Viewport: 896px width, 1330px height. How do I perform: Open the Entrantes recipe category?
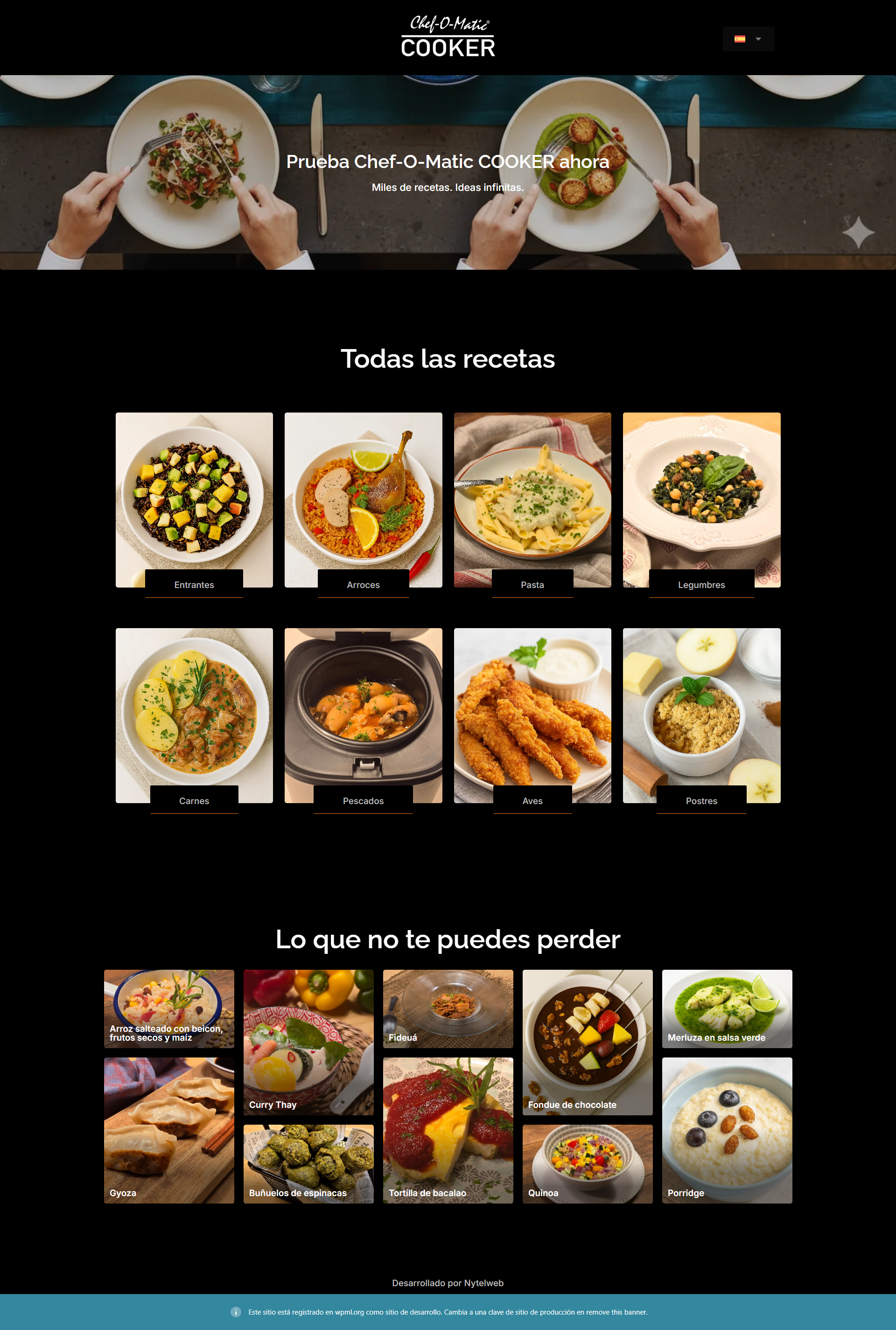pyautogui.click(x=194, y=500)
